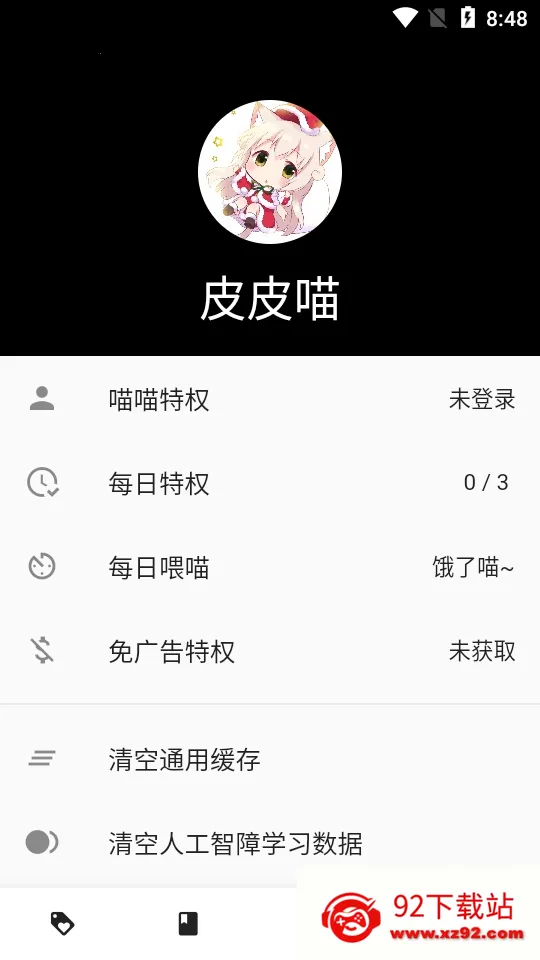Select the 每日喂喵 row
The height and width of the screenshot is (960, 540).
pos(270,567)
